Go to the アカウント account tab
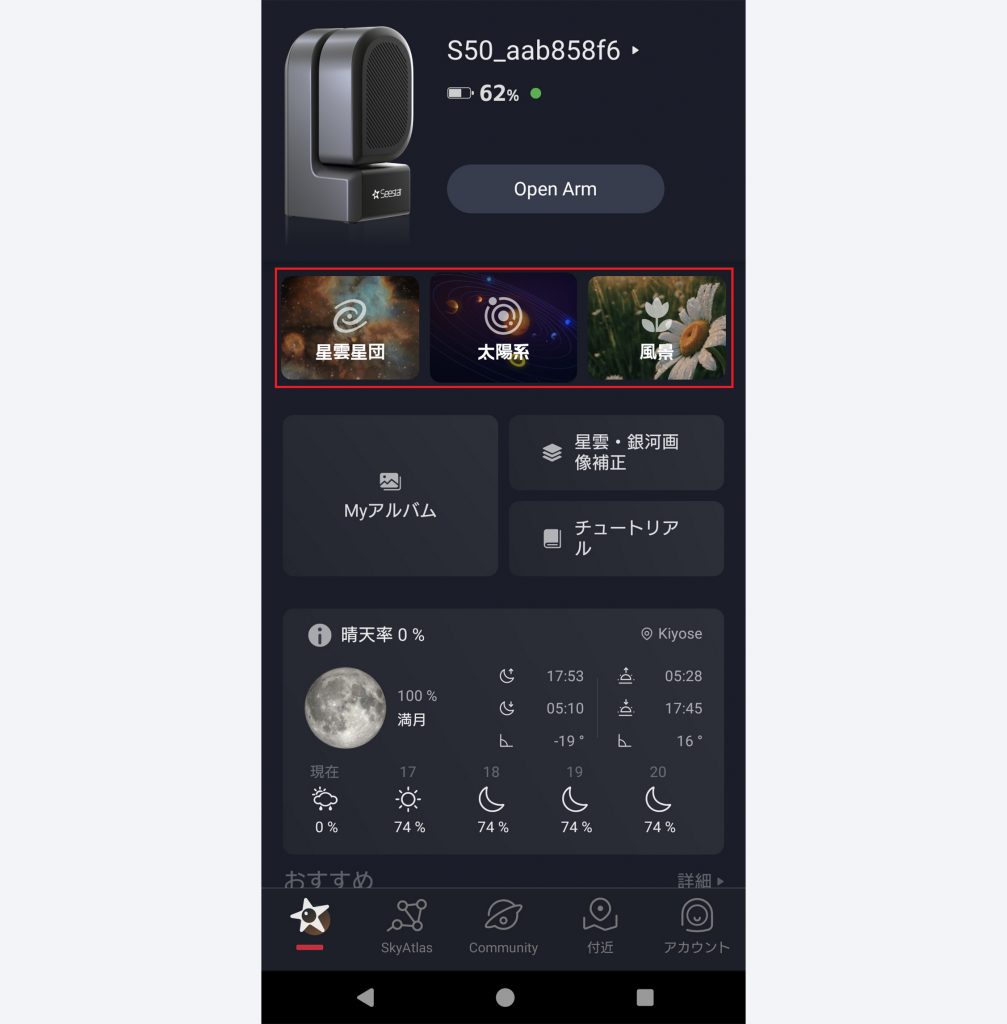Screen dimensions: 1007x1024 697,927
